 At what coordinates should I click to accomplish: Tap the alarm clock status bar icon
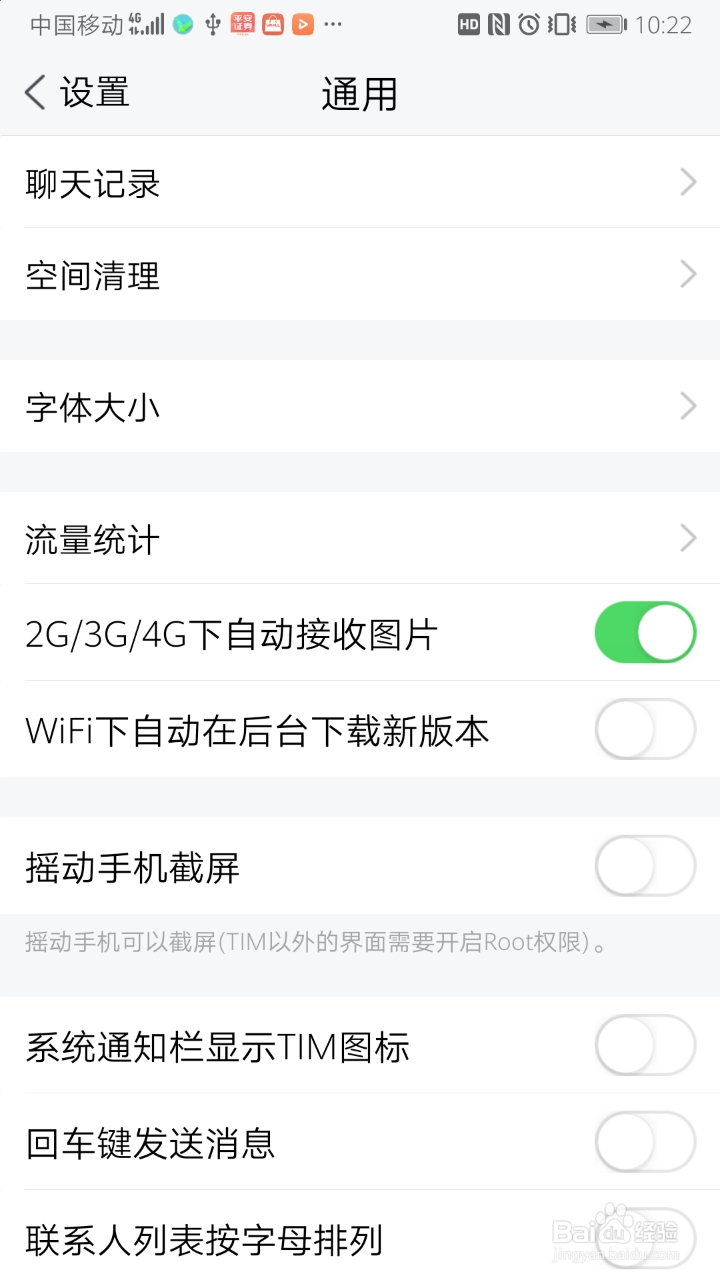(x=529, y=24)
